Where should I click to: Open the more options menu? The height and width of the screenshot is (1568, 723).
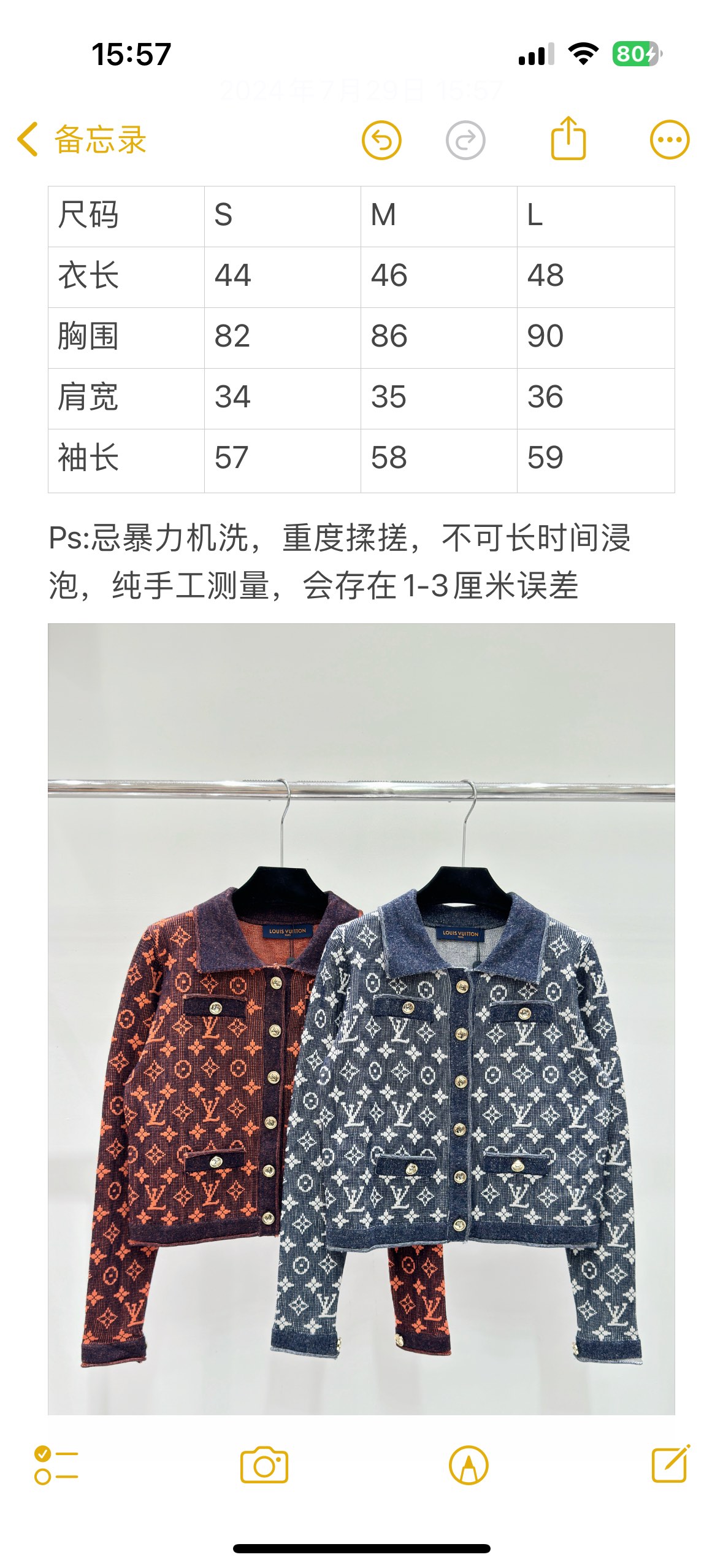pyautogui.click(x=670, y=140)
